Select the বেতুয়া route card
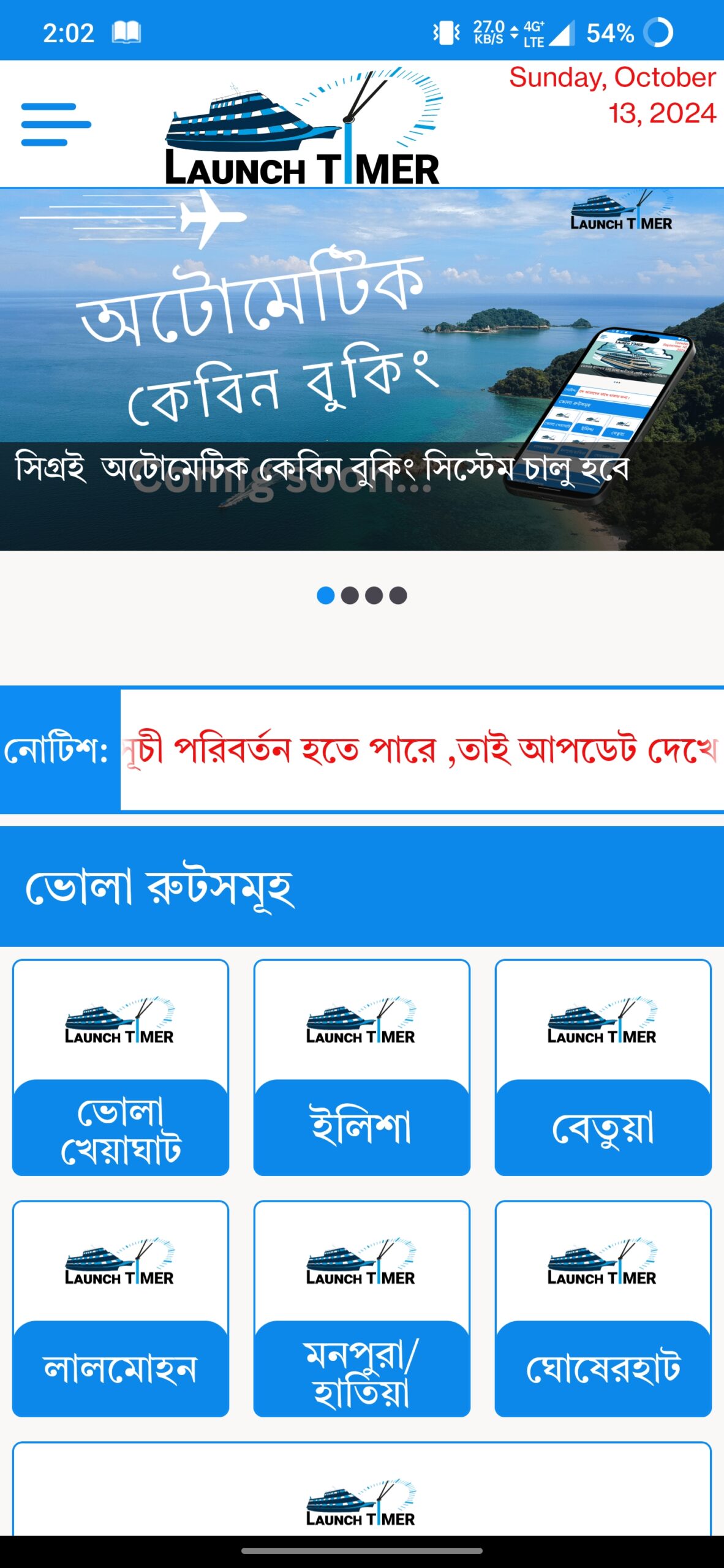 point(603,1067)
